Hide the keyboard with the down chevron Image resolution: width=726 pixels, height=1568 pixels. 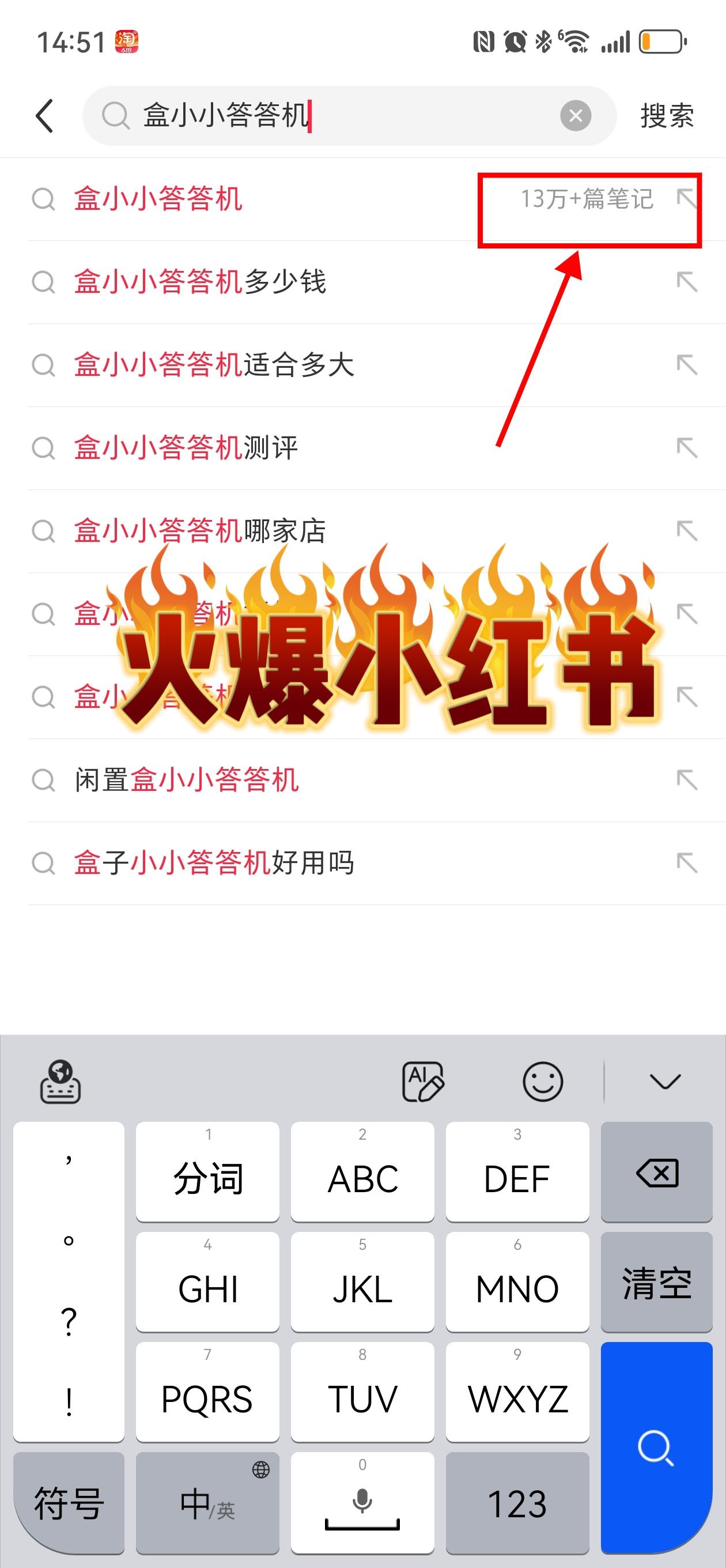pyautogui.click(x=664, y=1081)
